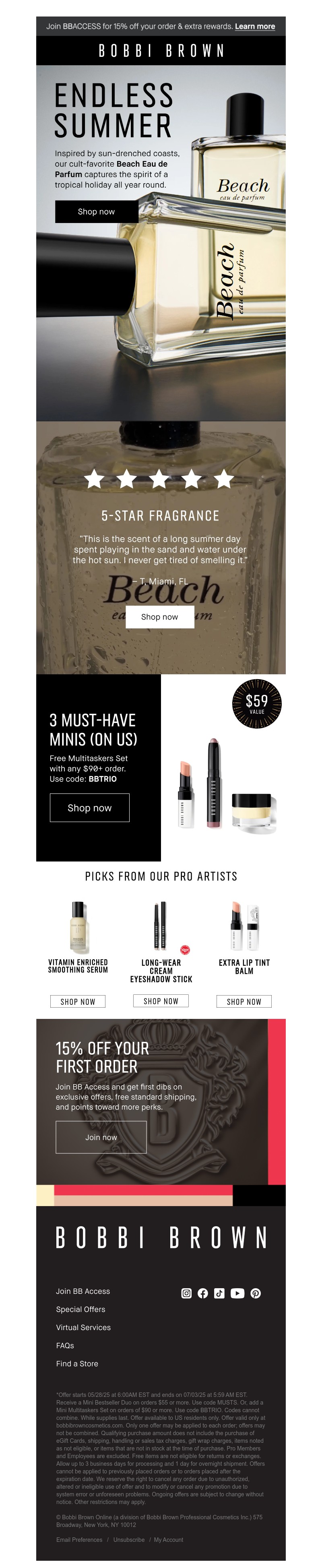Tap Join now for 15% off

coord(101,1137)
